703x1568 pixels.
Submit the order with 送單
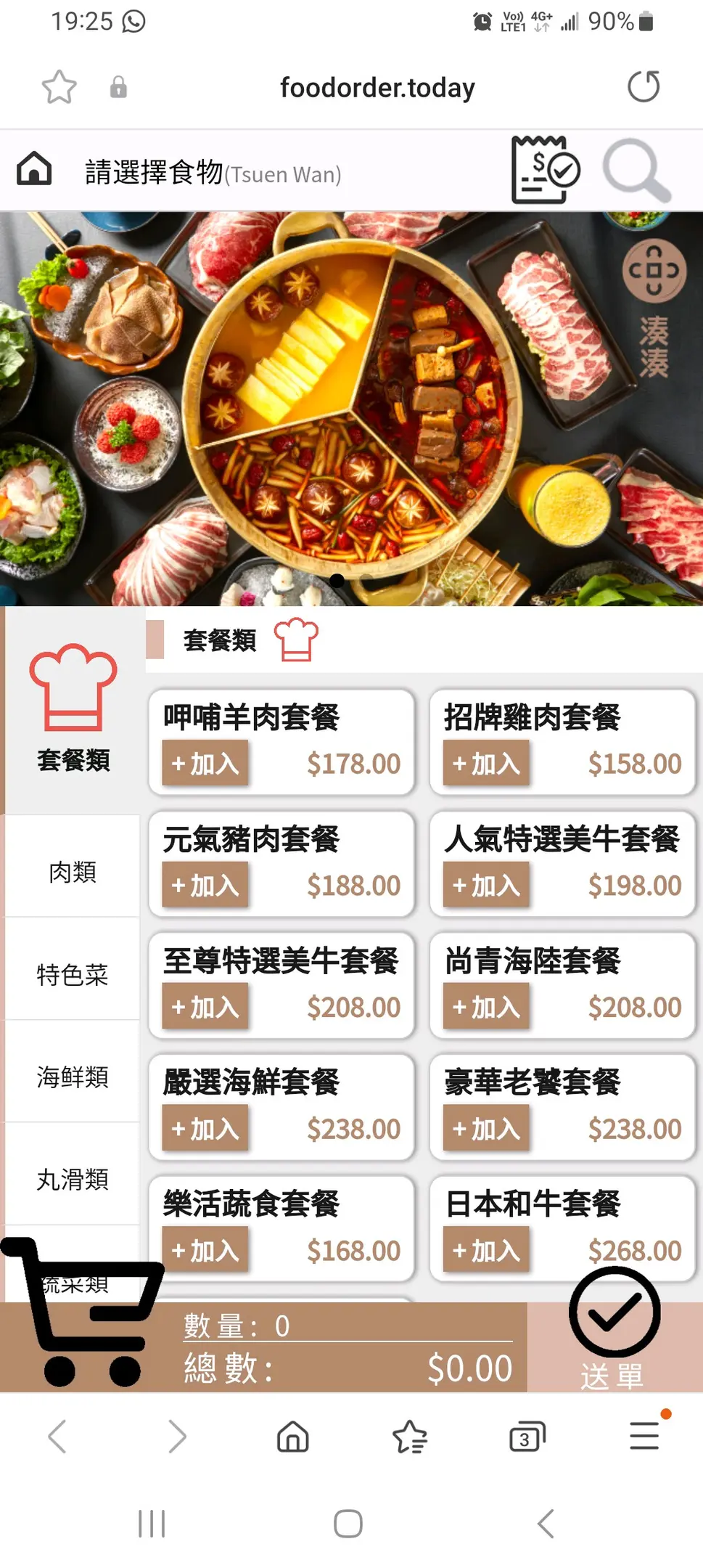pyautogui.click(x=614, y=1328)
